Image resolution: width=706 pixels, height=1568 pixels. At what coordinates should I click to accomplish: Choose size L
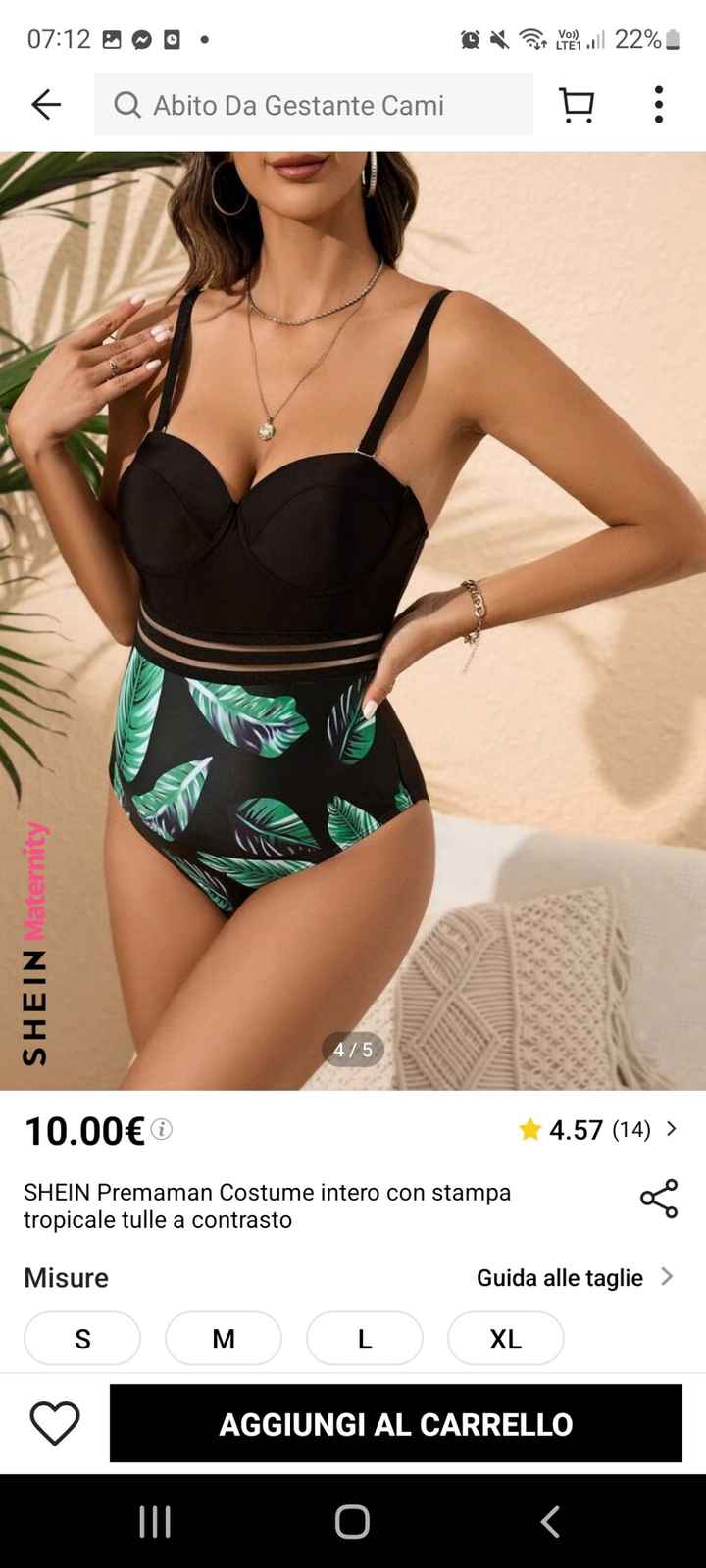(365, 1338)
